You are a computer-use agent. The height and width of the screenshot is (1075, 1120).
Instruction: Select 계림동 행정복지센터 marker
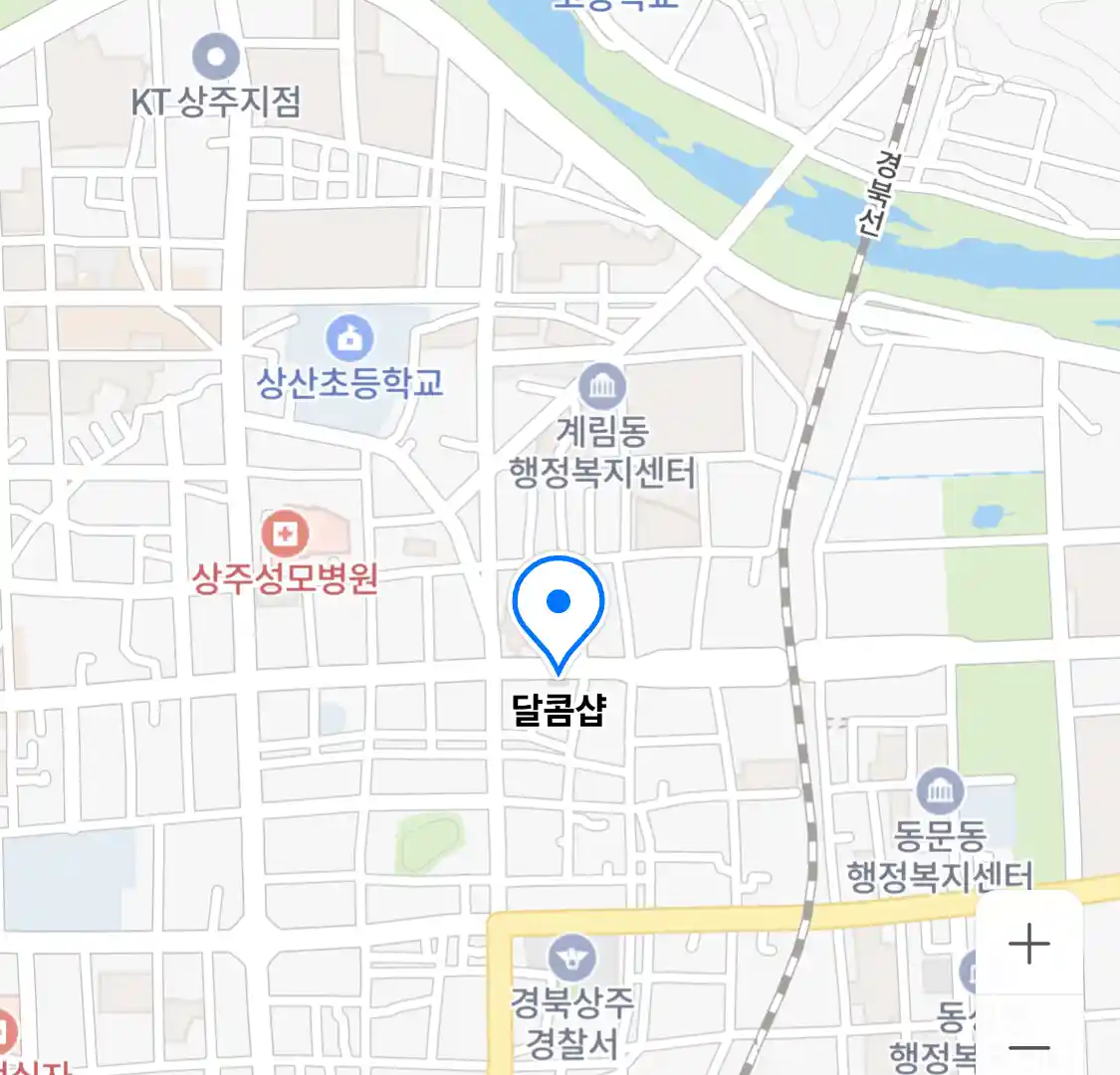[602, 387]
